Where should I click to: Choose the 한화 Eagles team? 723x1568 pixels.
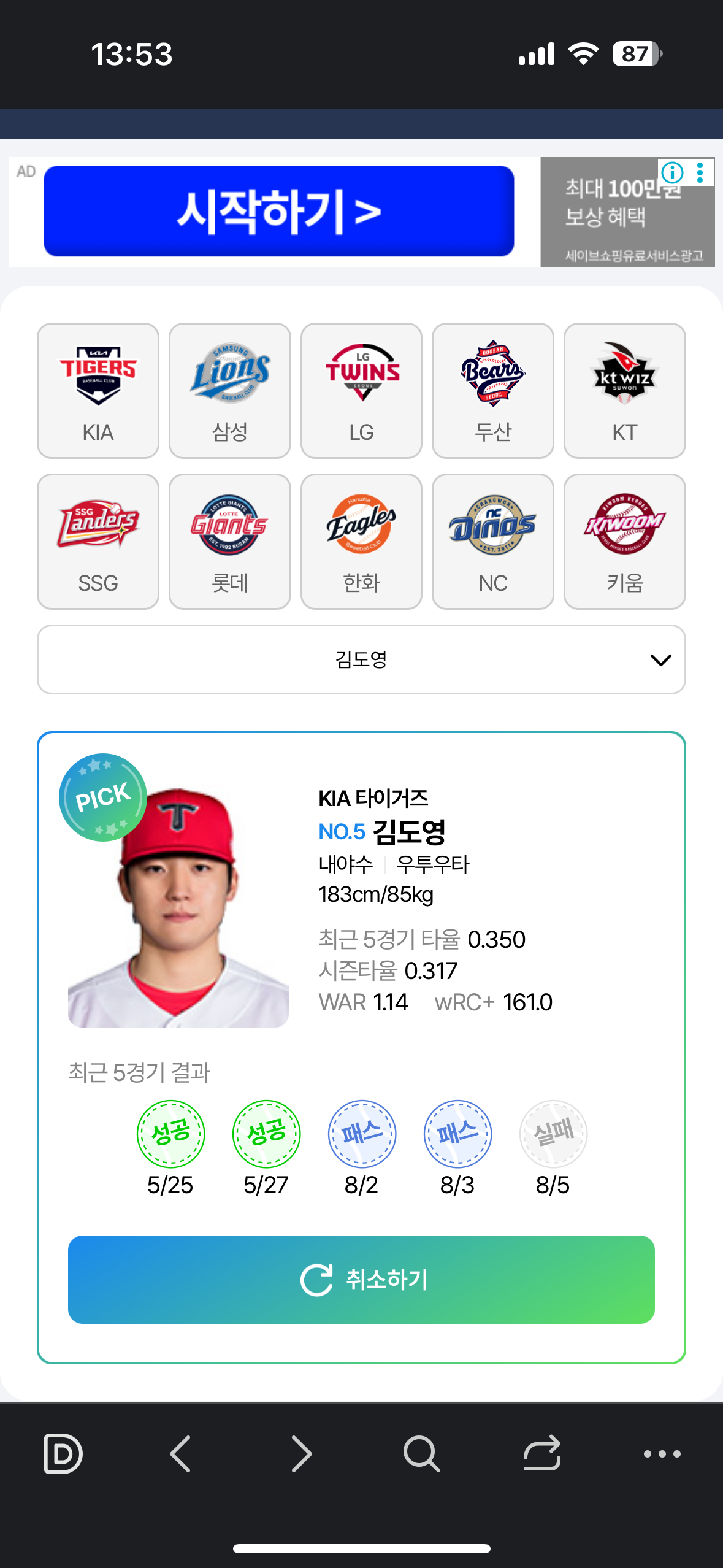(361, 542)
